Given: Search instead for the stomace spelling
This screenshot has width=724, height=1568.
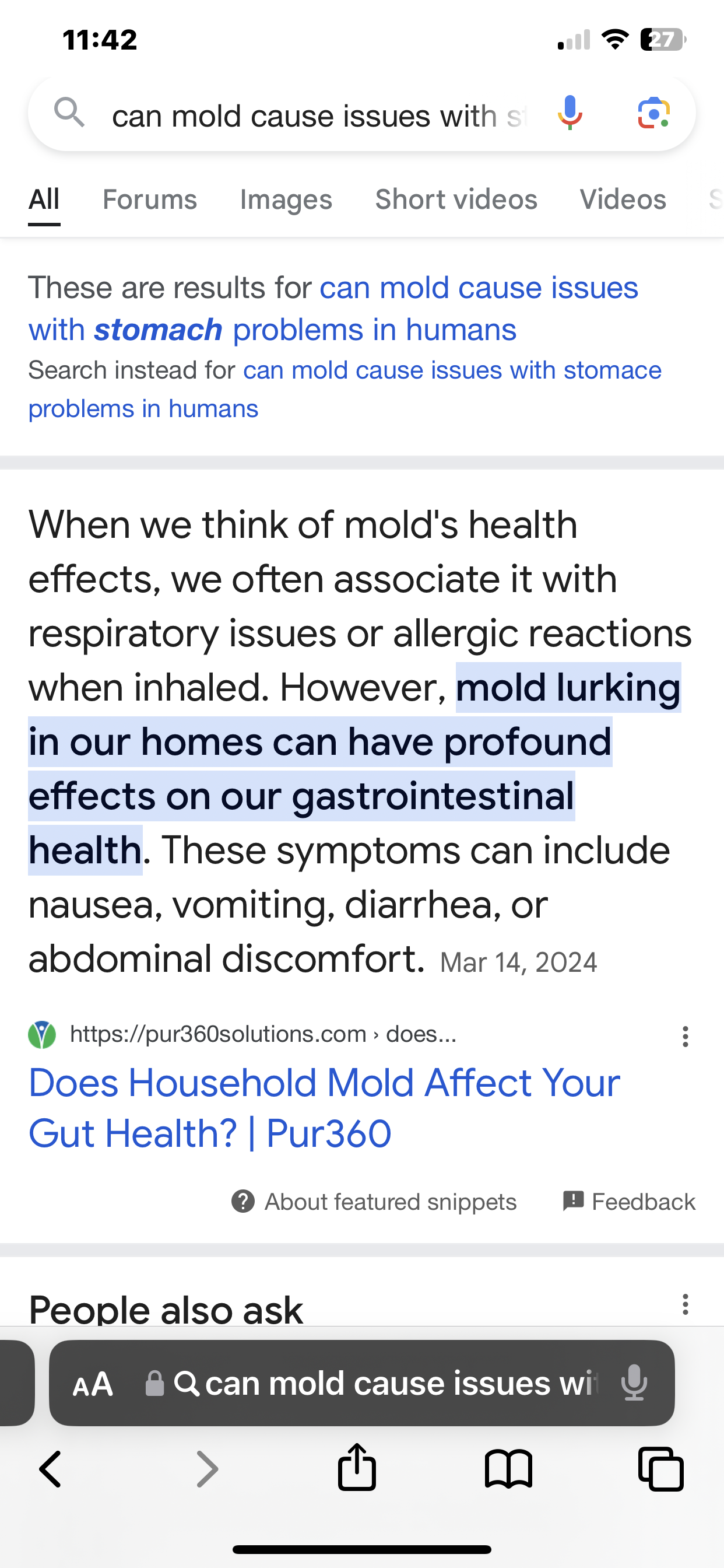Looking at the screenshot, I should pos(345,390).
